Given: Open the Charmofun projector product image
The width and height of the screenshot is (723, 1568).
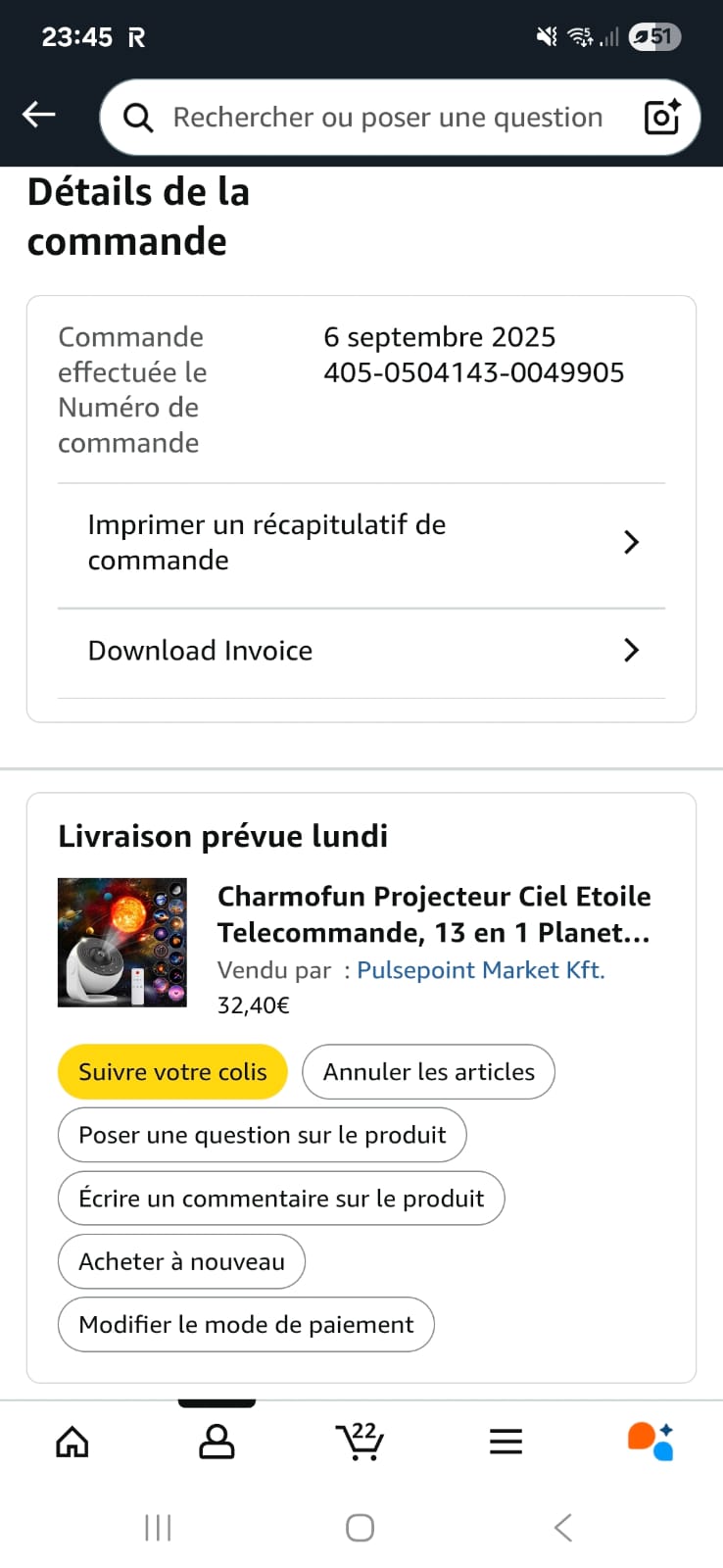Looking at the screenshot, I should tap(122, 942).
